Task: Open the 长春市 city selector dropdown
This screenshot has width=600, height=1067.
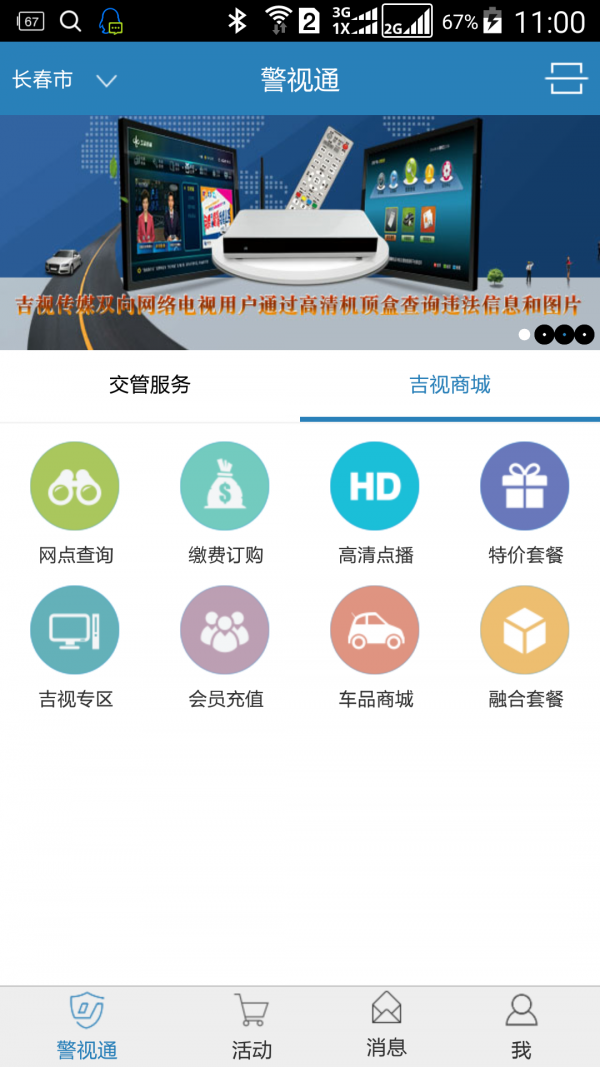Action: pos(65,80)
